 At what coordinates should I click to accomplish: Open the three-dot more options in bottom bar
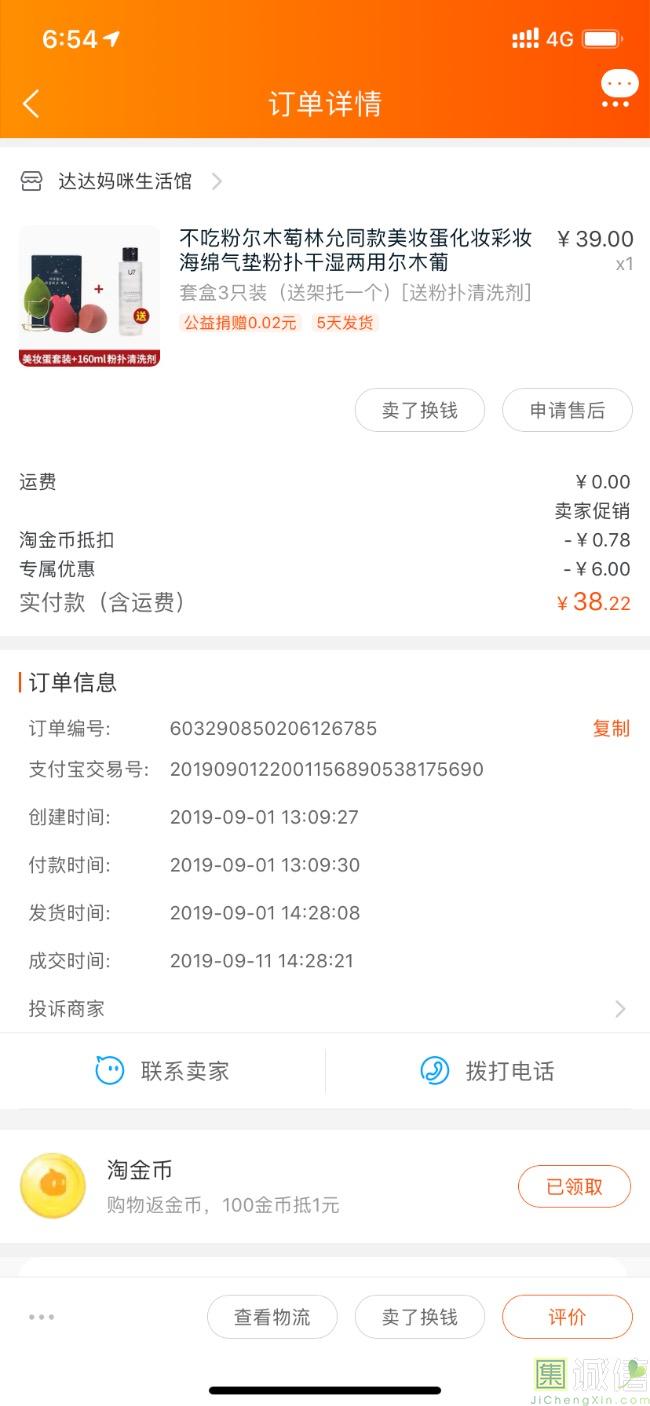[x=42, y=1317]
